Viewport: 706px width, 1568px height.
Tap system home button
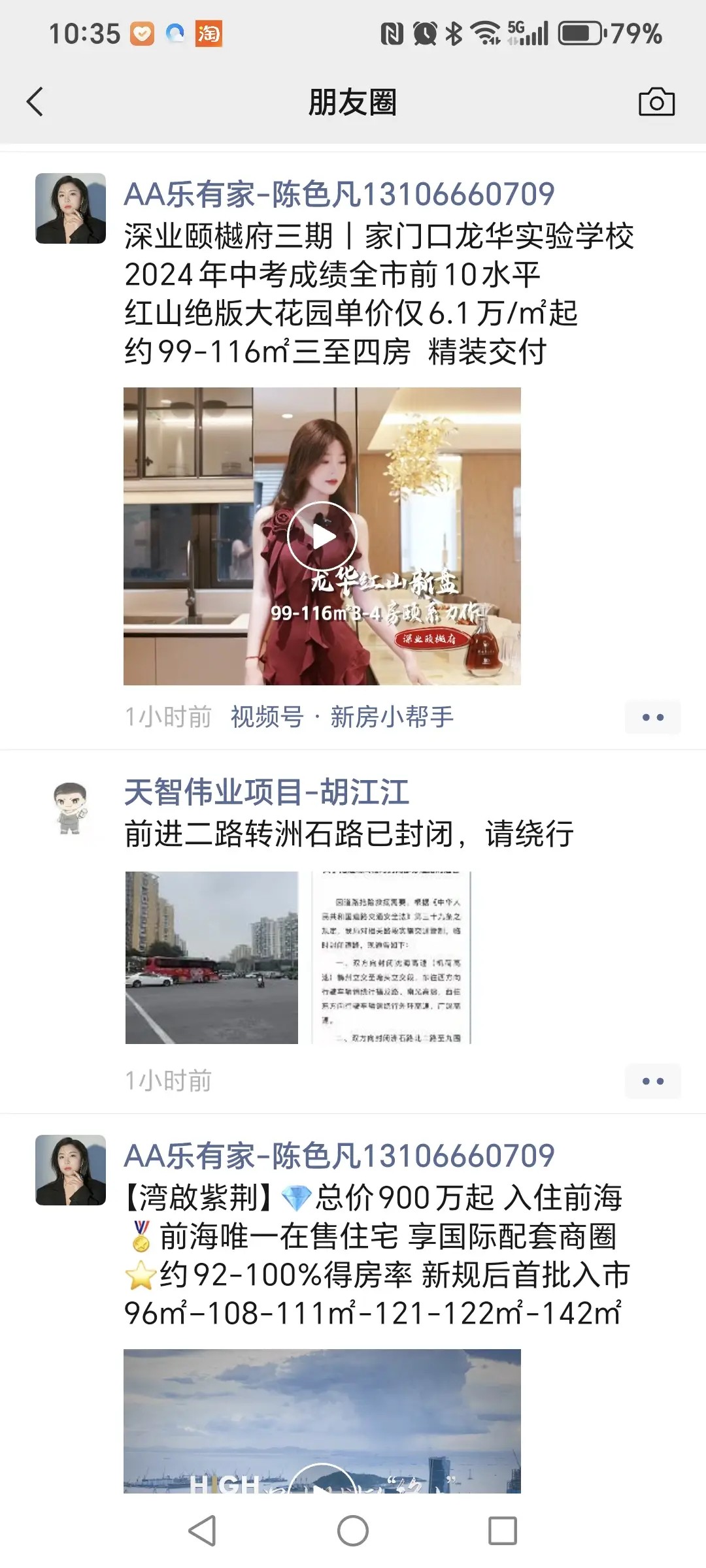[x=353, y=1530]
